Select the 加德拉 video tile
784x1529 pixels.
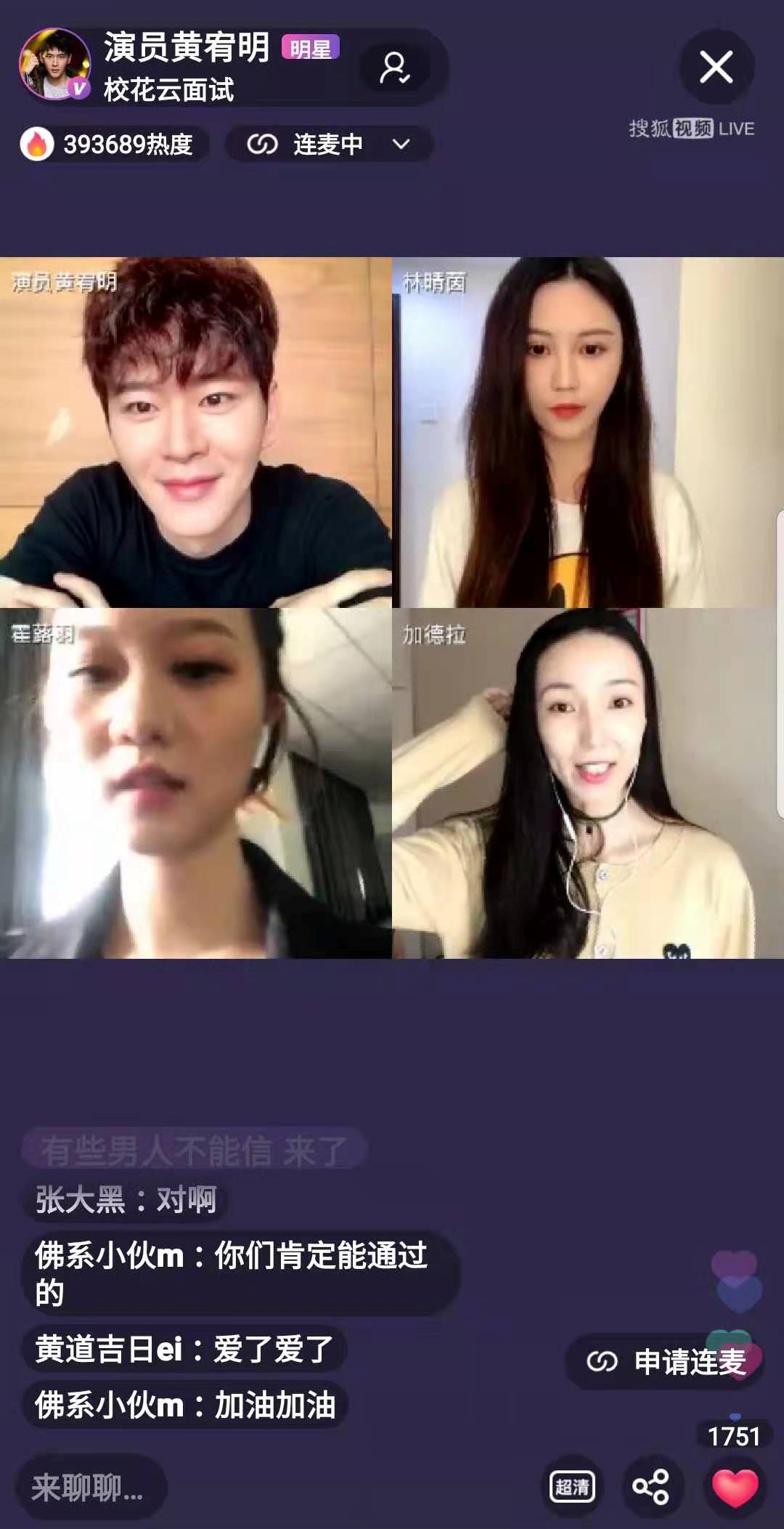[x=587, y=783]
